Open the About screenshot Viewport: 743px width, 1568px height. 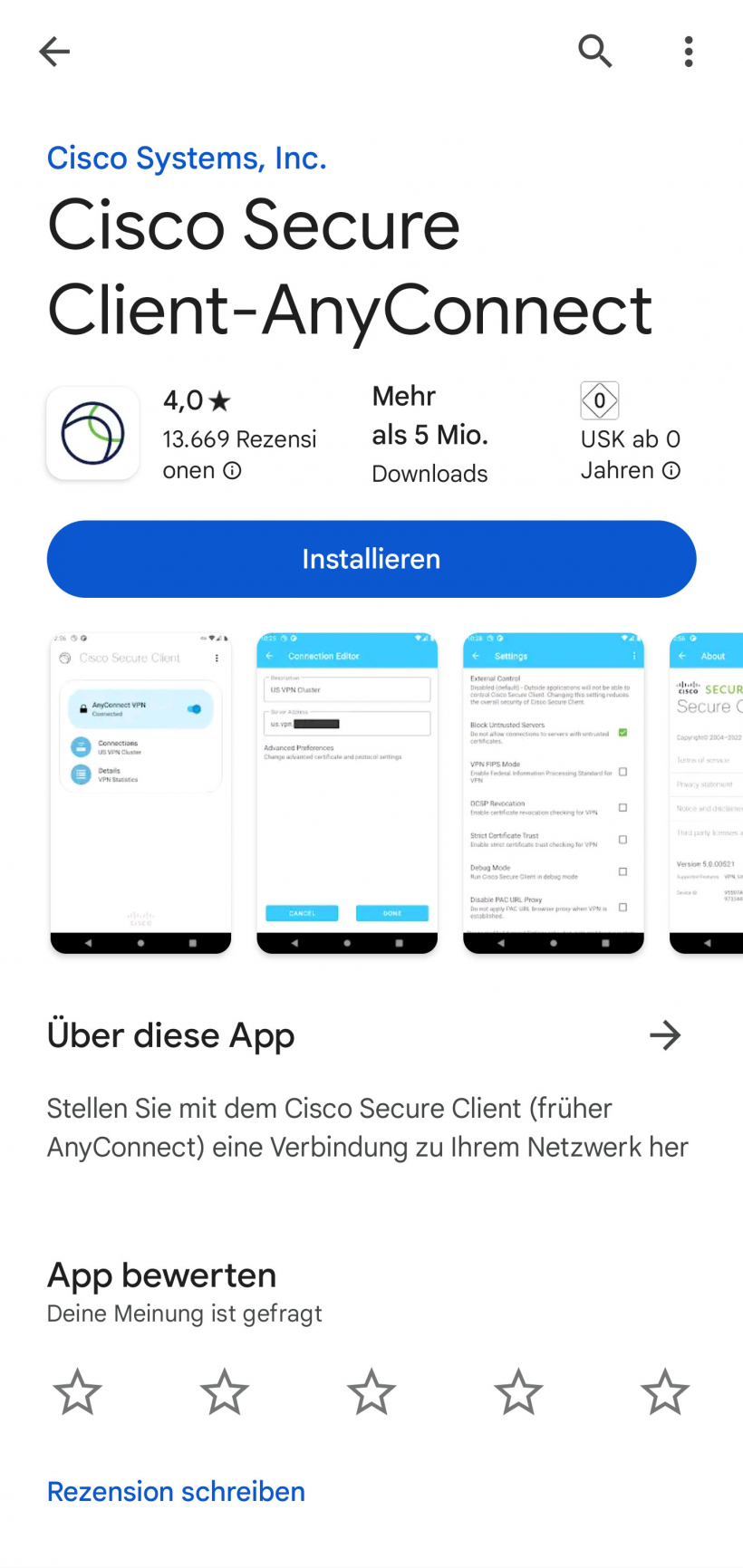point(707,793)
